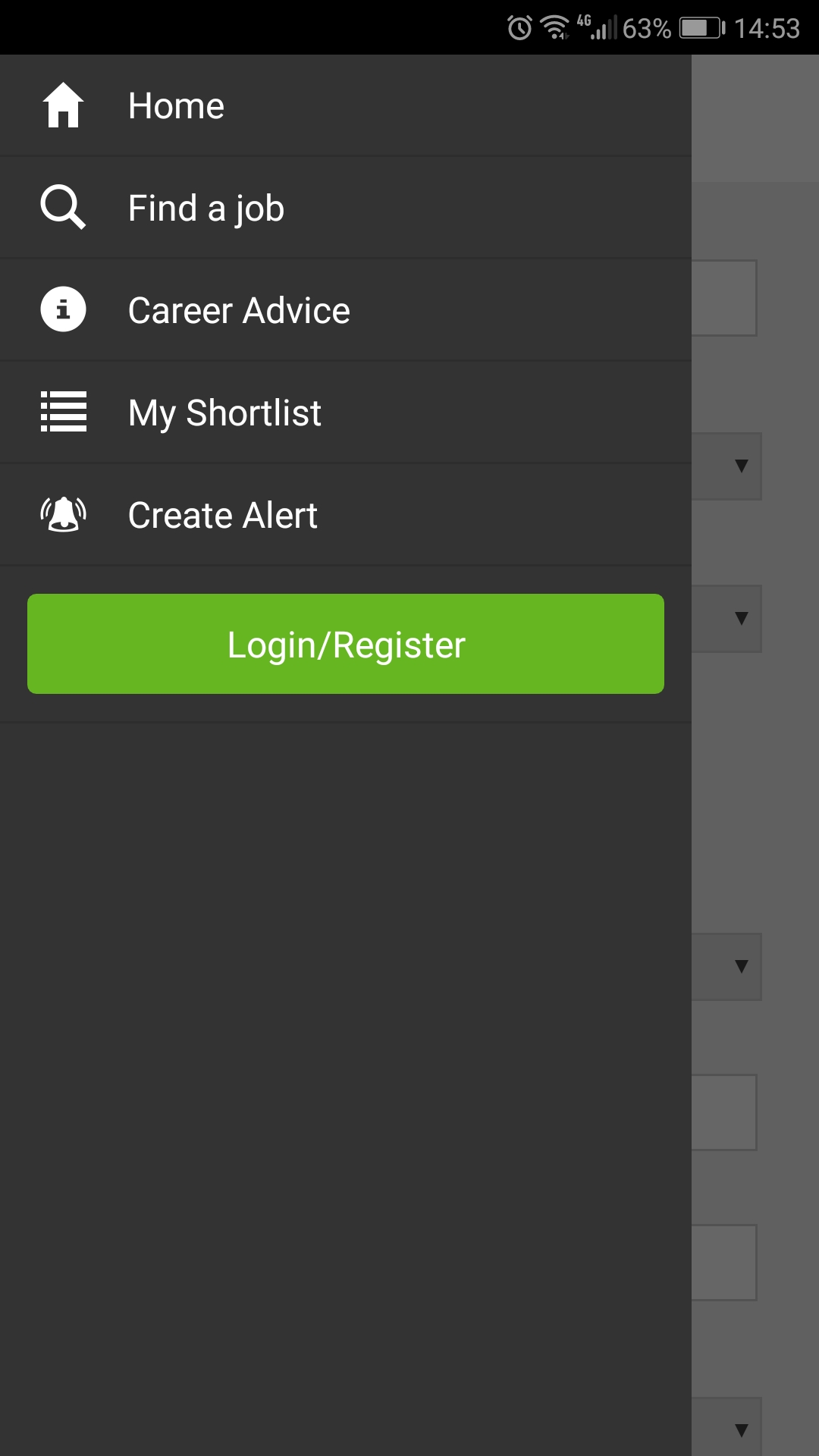Image resolution: width=819 pixels, height=1456 pixels.
Task: Select Create Alert
Action: tap(222, 516)
